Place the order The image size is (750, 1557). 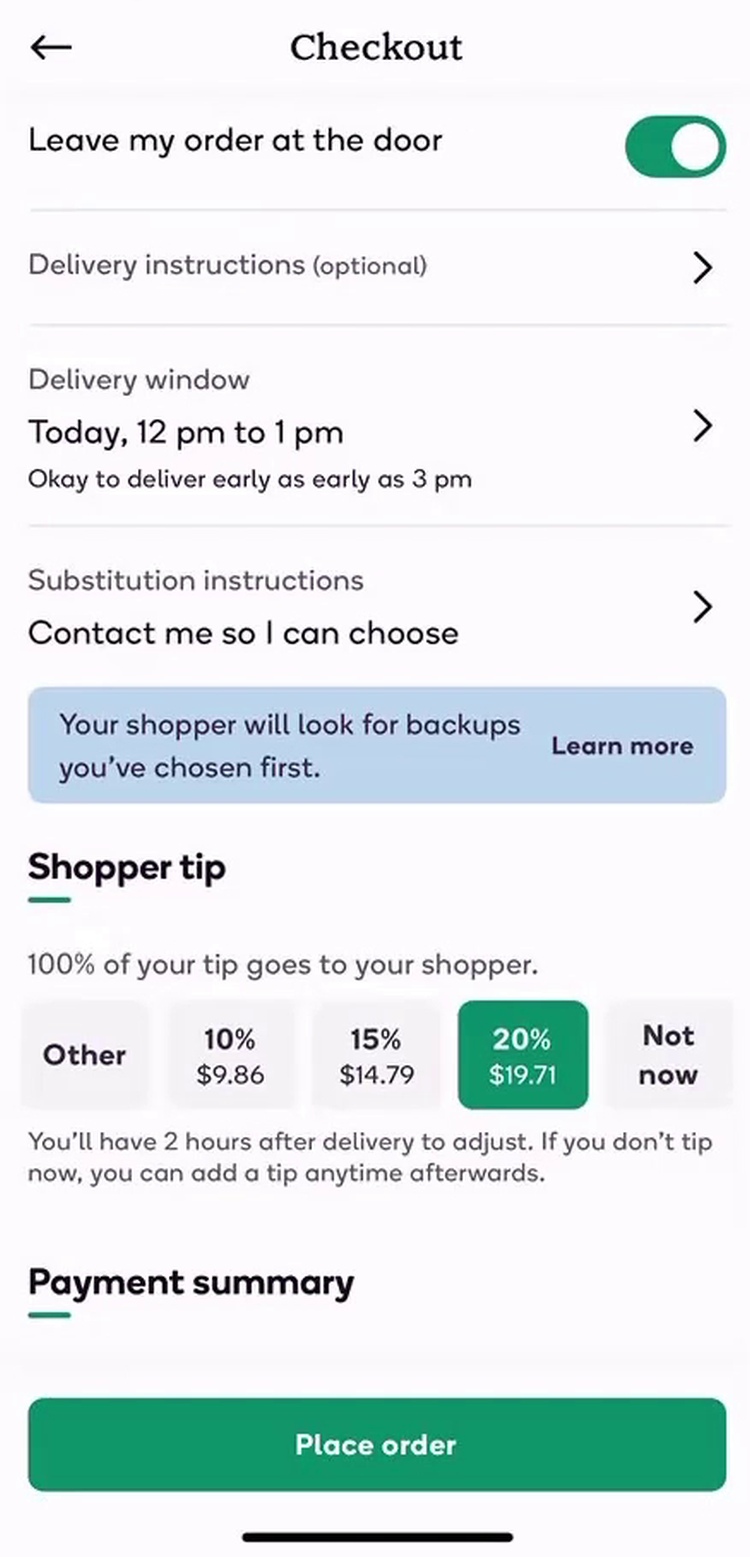point(376,1445)
